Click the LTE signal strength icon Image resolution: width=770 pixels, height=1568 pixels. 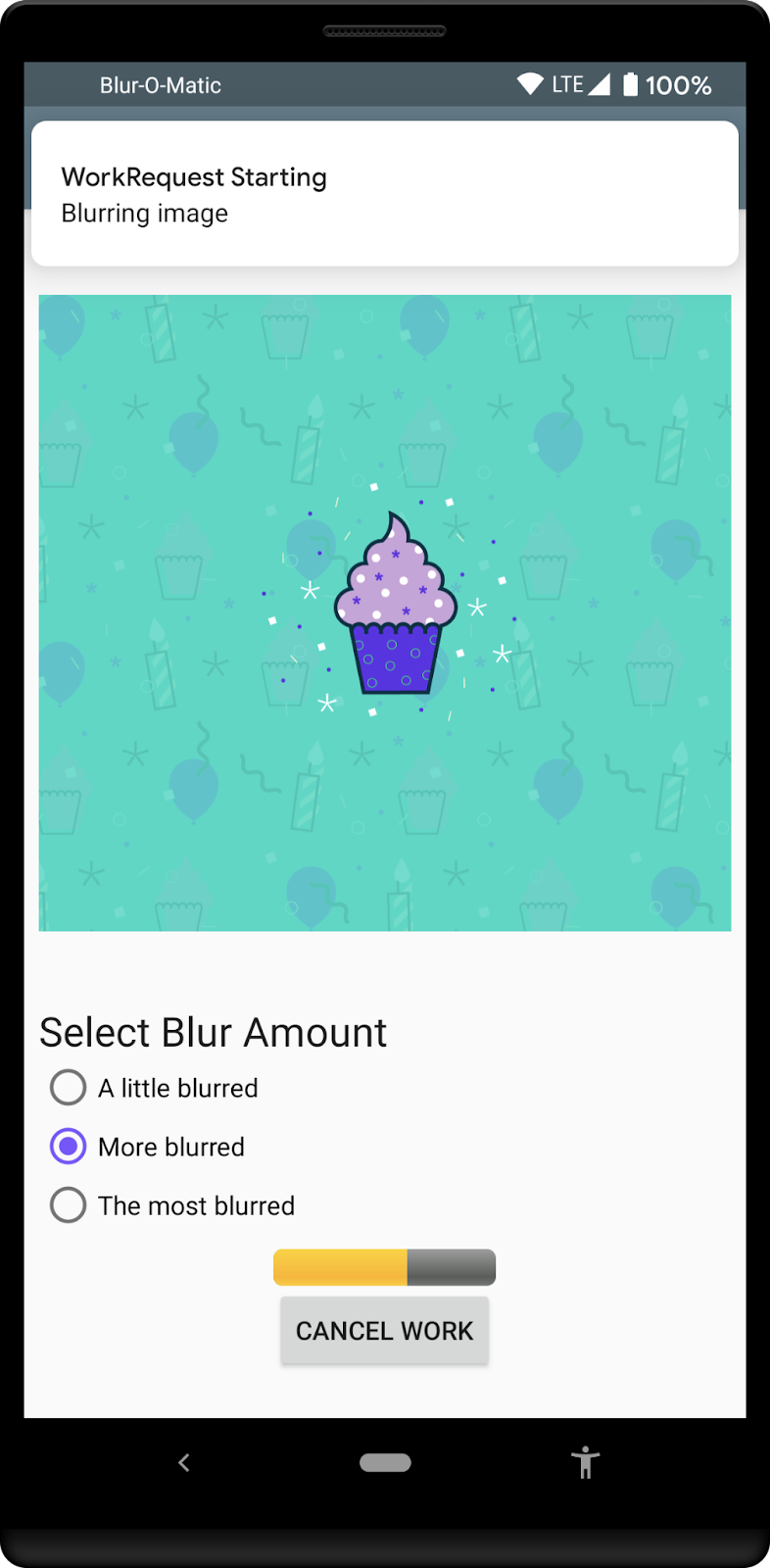598,84
